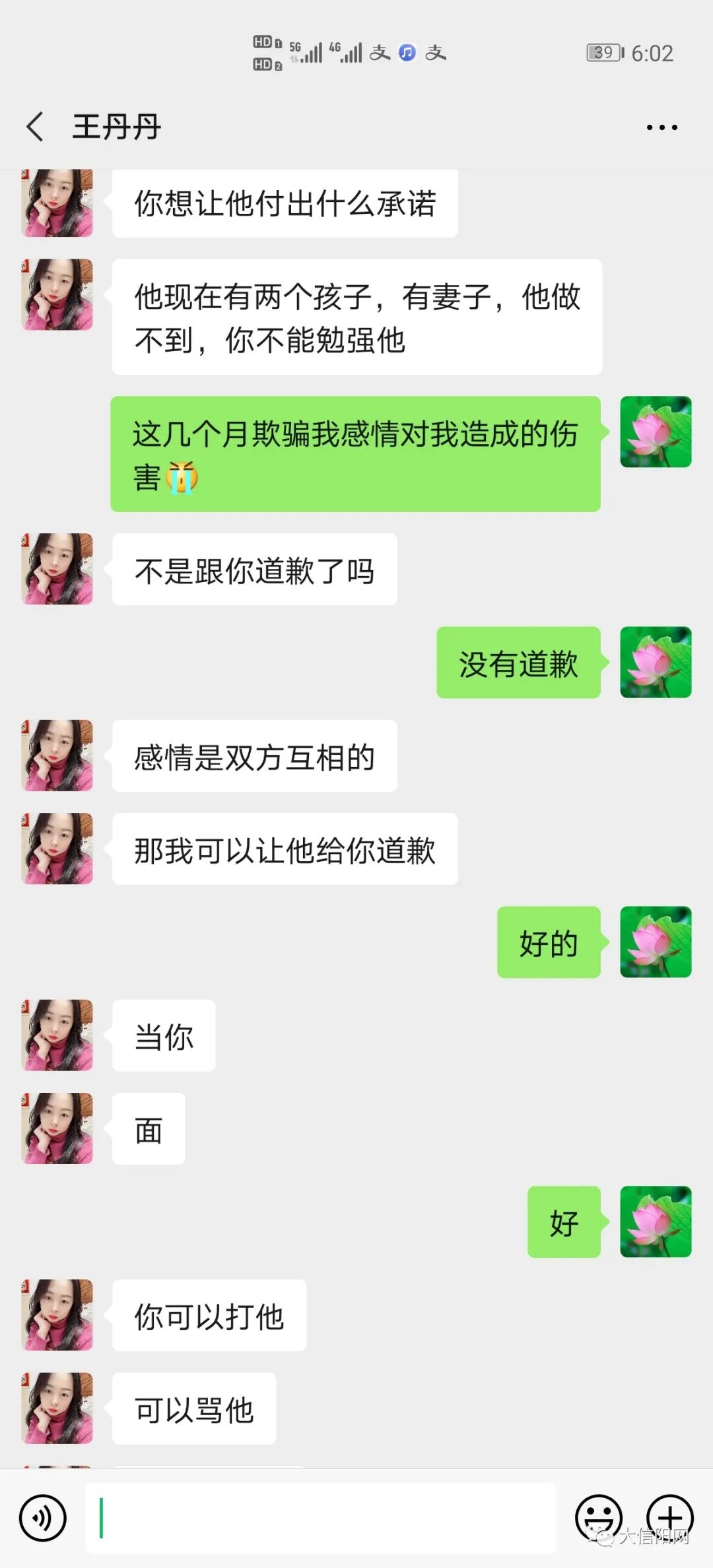Tap the voice message icon in the chat bar
Image resolution: width=713 pixels, height=1568 pixels.
[42, 1517]
